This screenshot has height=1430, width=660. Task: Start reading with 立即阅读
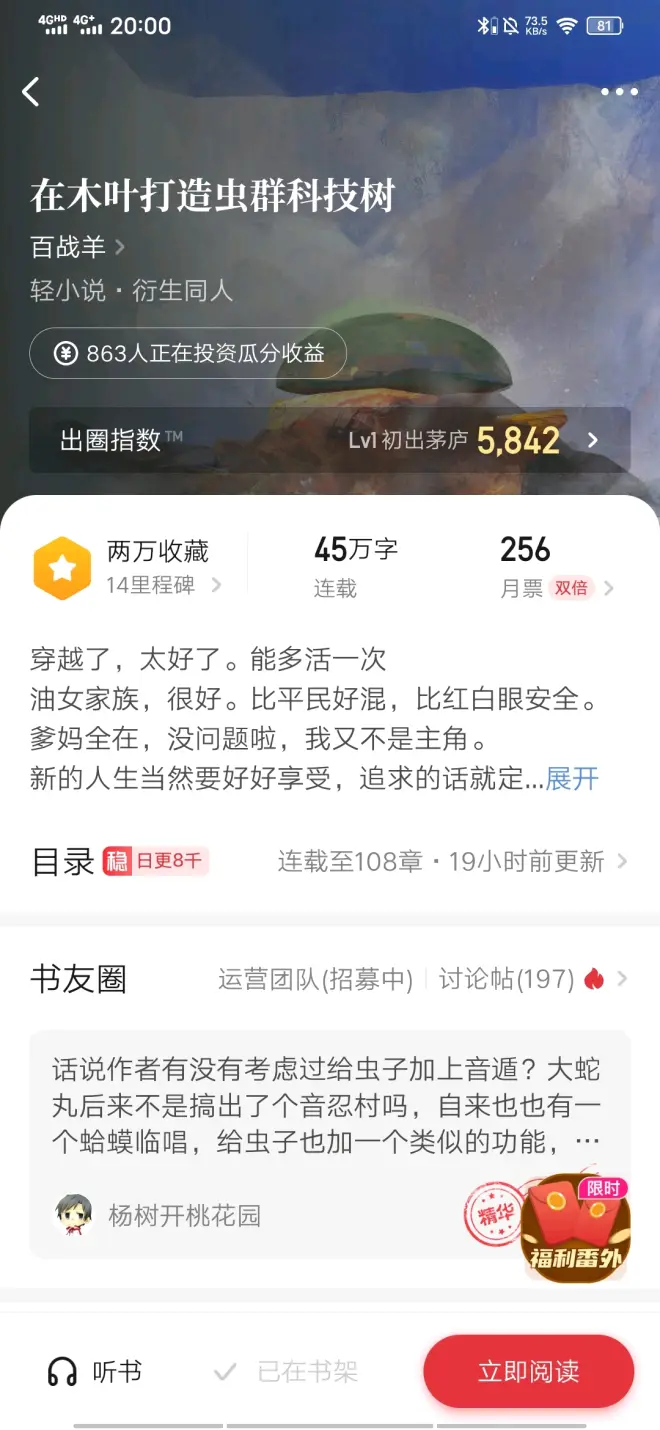point(528,1372)
